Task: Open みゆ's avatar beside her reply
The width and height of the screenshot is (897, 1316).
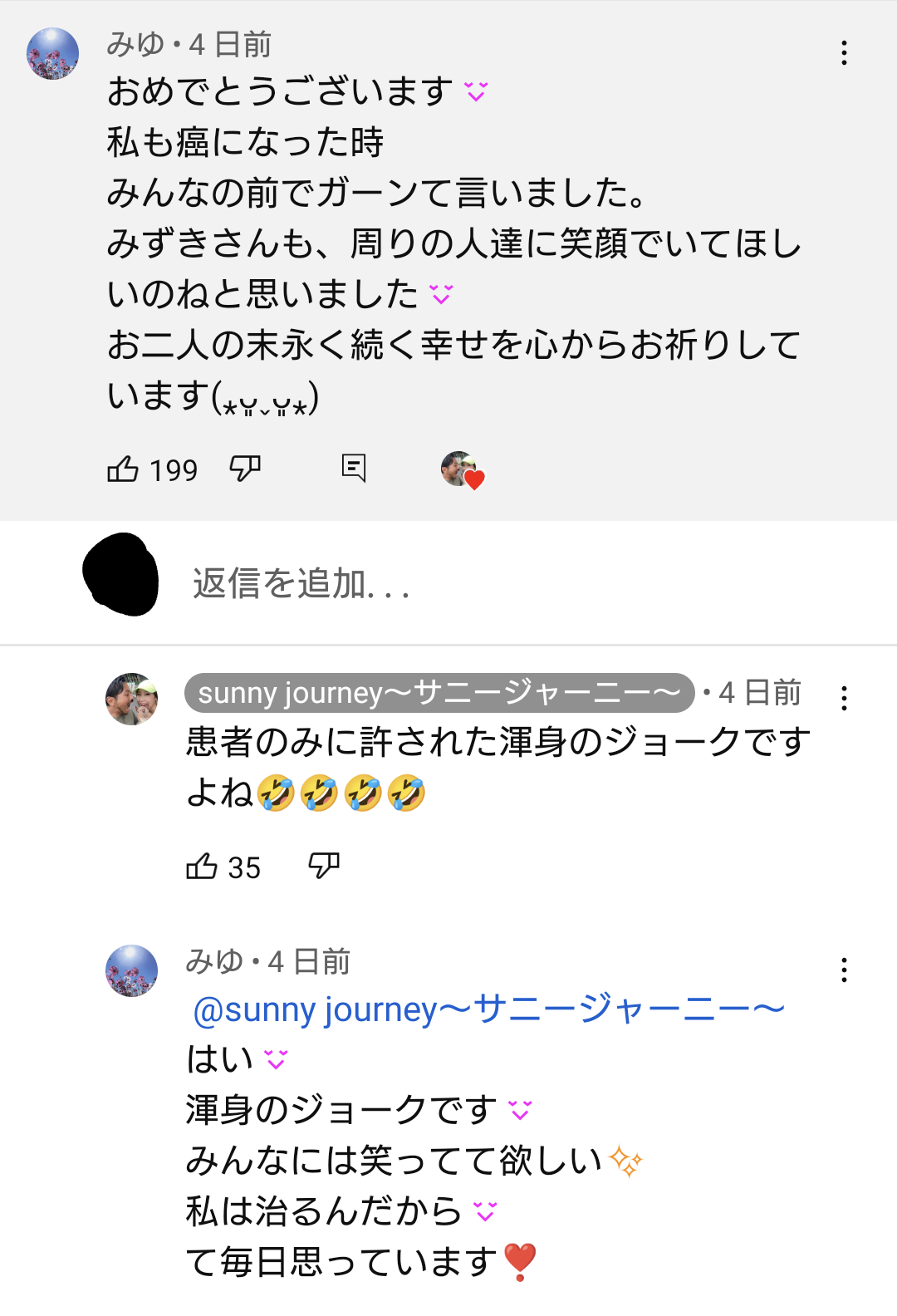Action: [132, 970]
